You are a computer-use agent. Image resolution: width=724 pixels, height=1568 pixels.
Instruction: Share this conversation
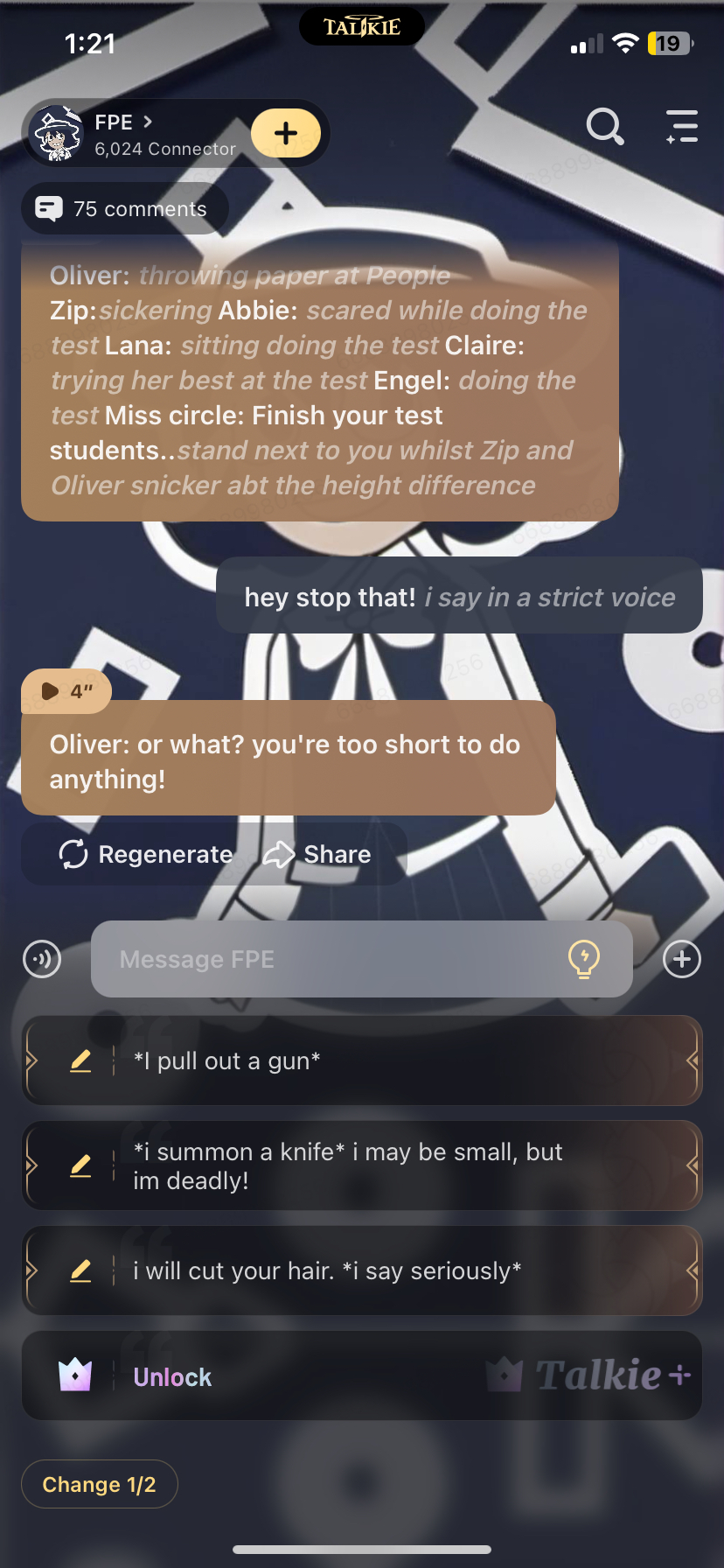pos(317,854)
